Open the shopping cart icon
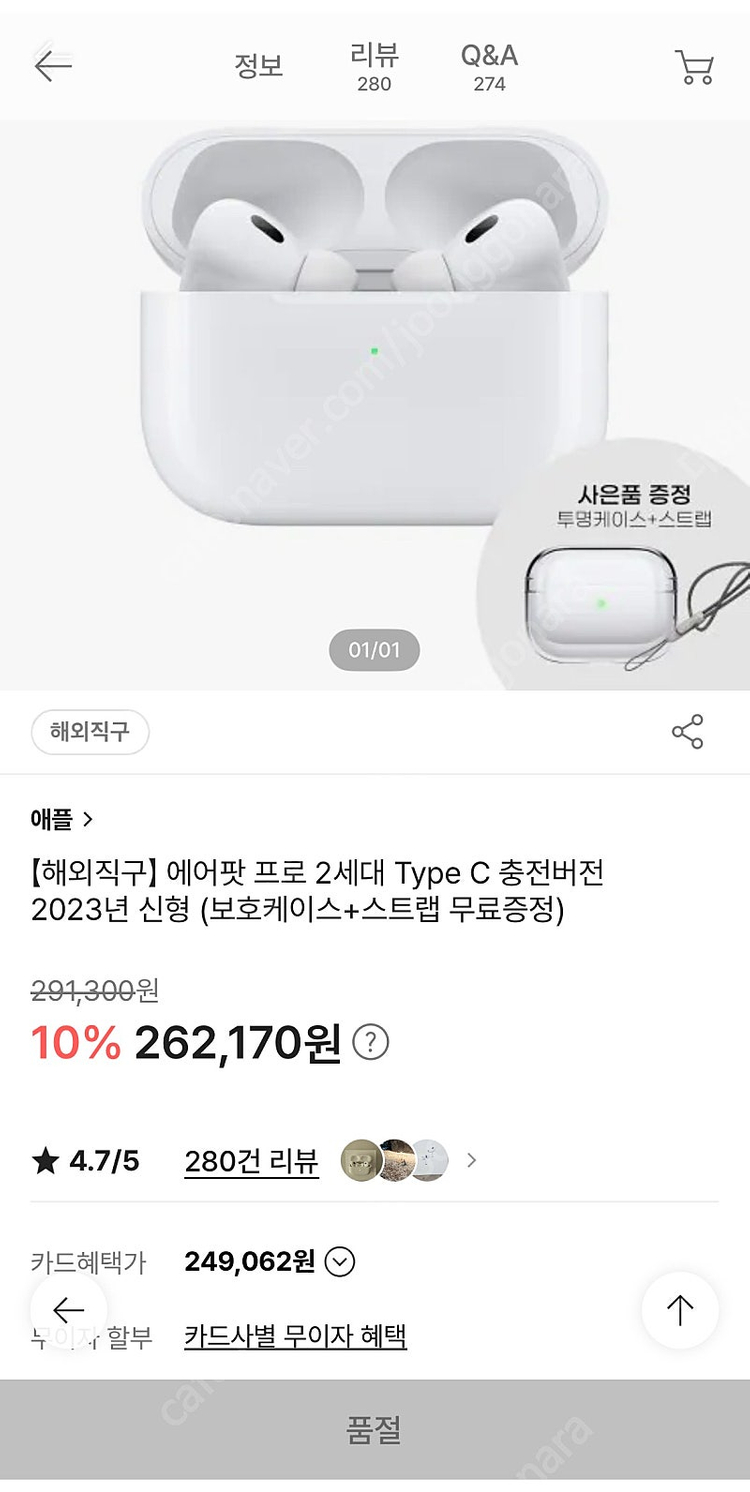750x1492 pixels. tap(694, 66)
